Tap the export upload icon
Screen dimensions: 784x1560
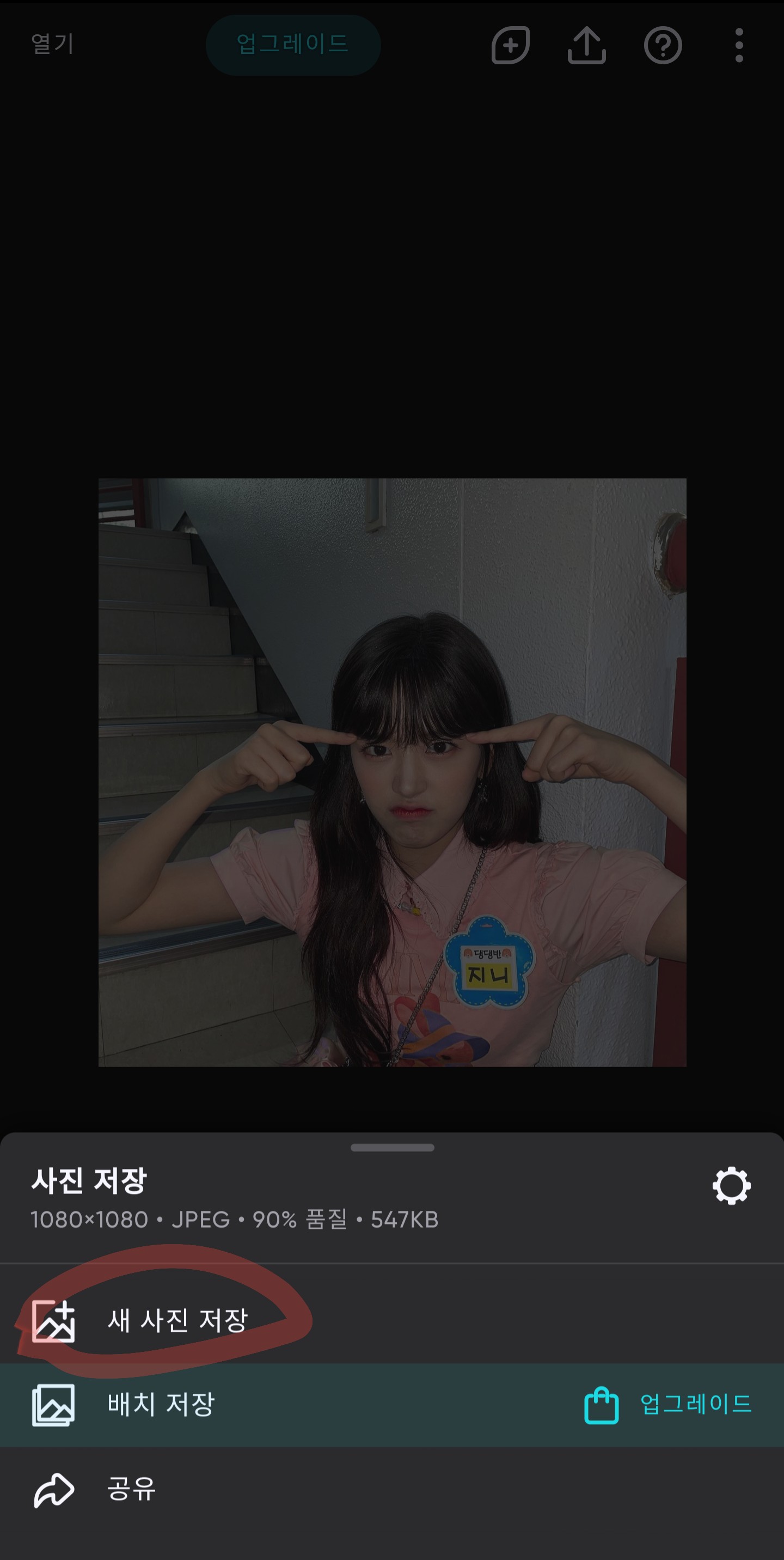pos(586,45)
